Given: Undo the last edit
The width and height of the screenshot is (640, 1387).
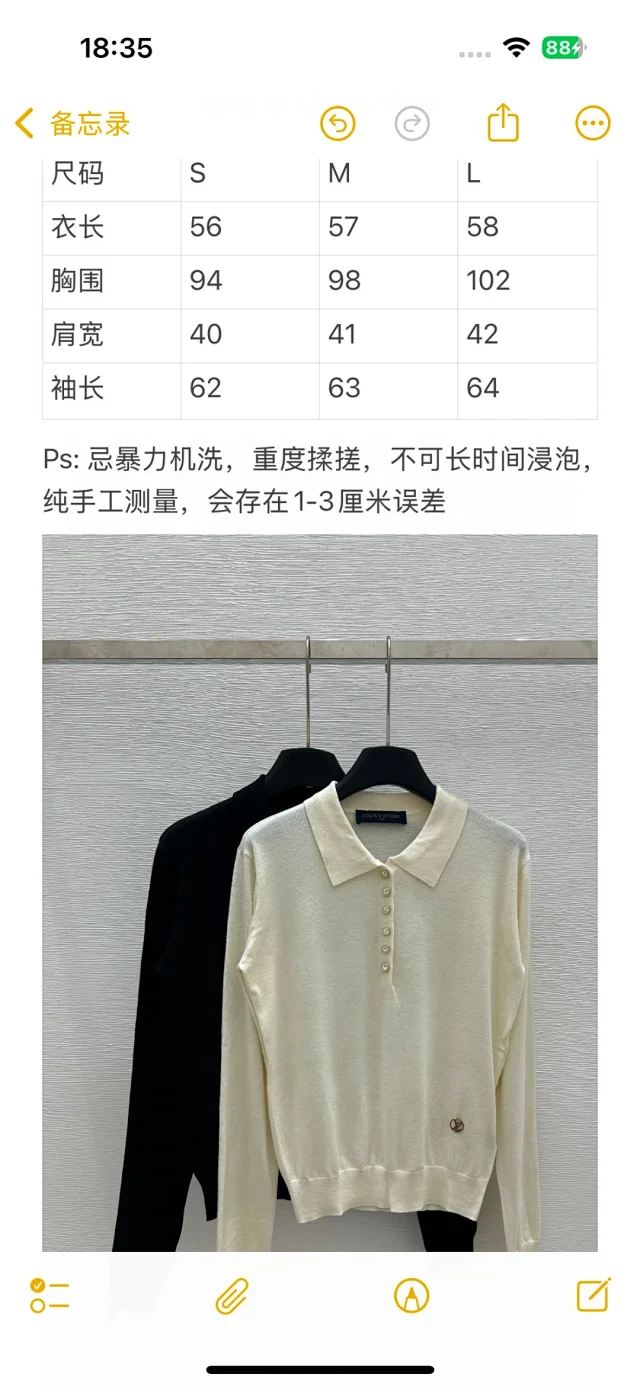Looking at the screenshot, I should [x=338, y=124].
